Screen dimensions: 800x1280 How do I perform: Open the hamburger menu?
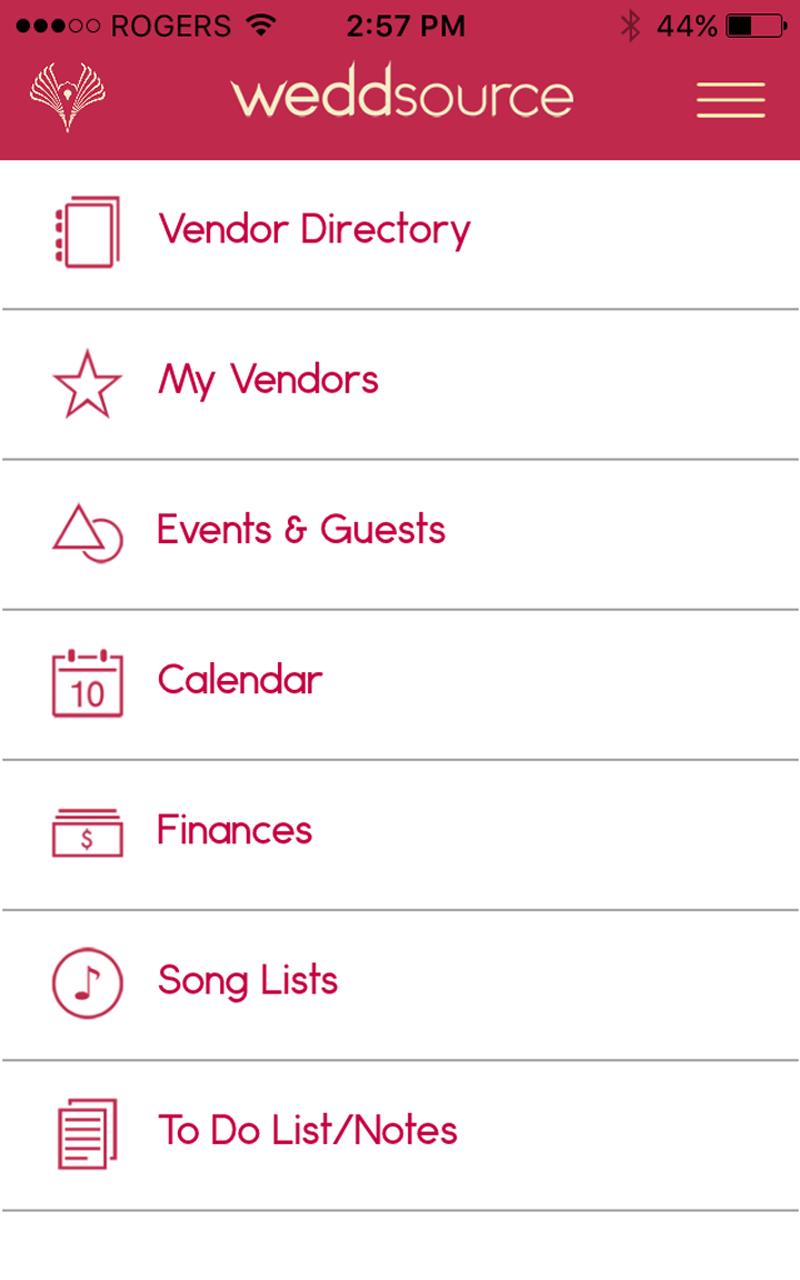(x=731, y=99)
